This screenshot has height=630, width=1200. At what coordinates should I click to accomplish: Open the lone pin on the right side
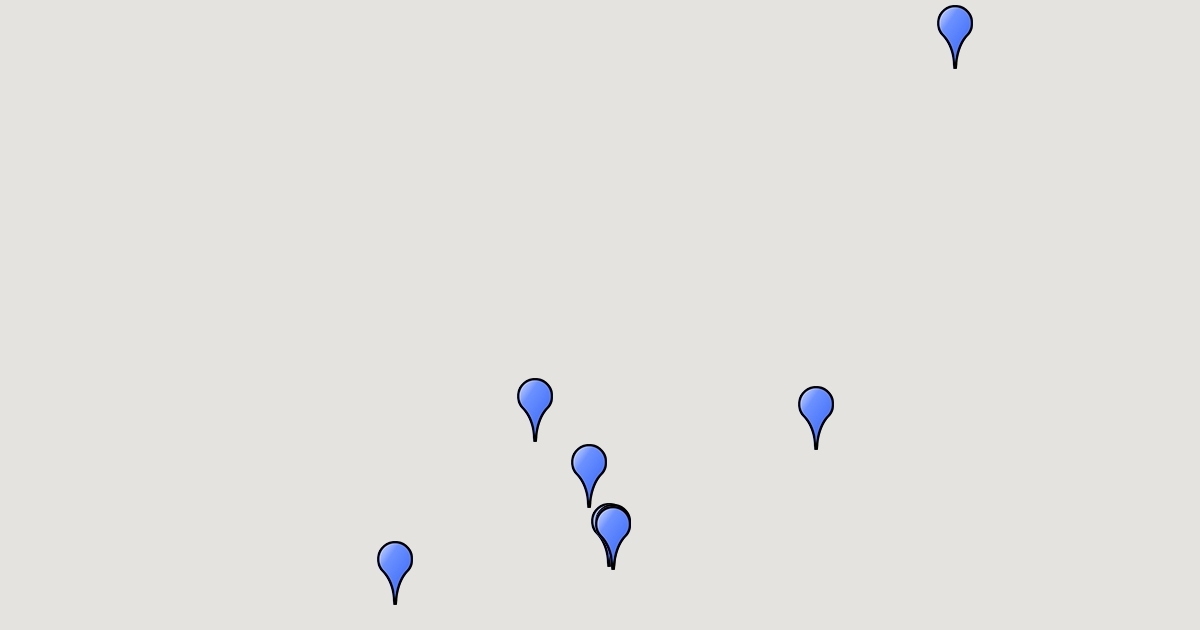point(816,407)
